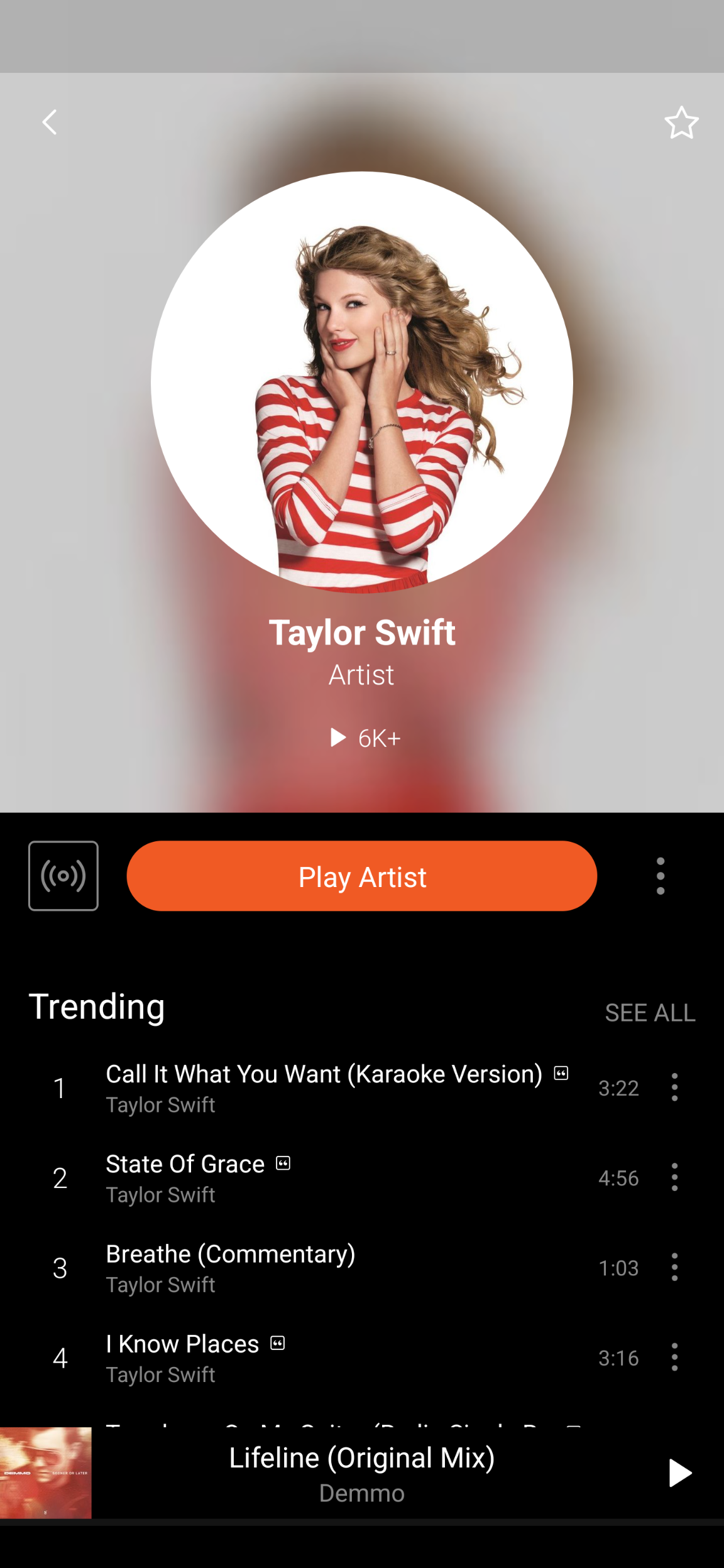The width and height of the screenshot is (724, 1568).
Task: Open options for Call It What You Want
Action: tap(674, 1087)
